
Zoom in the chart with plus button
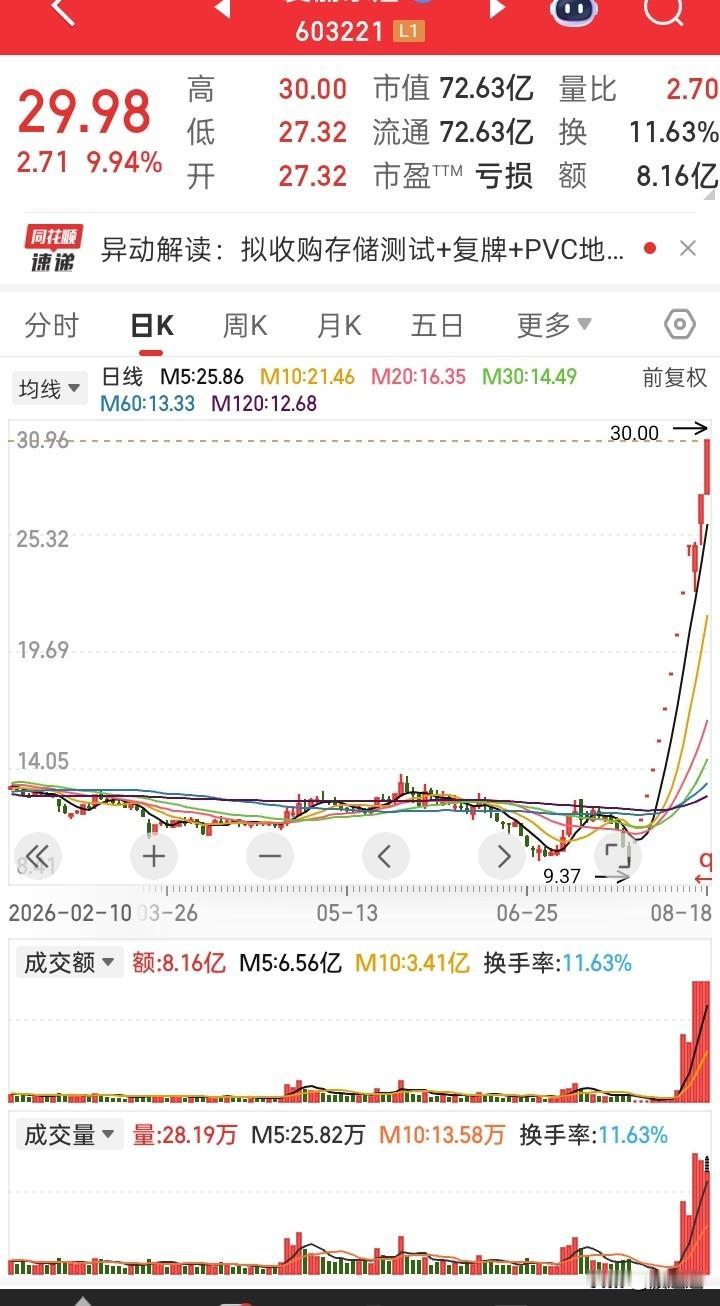[x=154, y=856]
